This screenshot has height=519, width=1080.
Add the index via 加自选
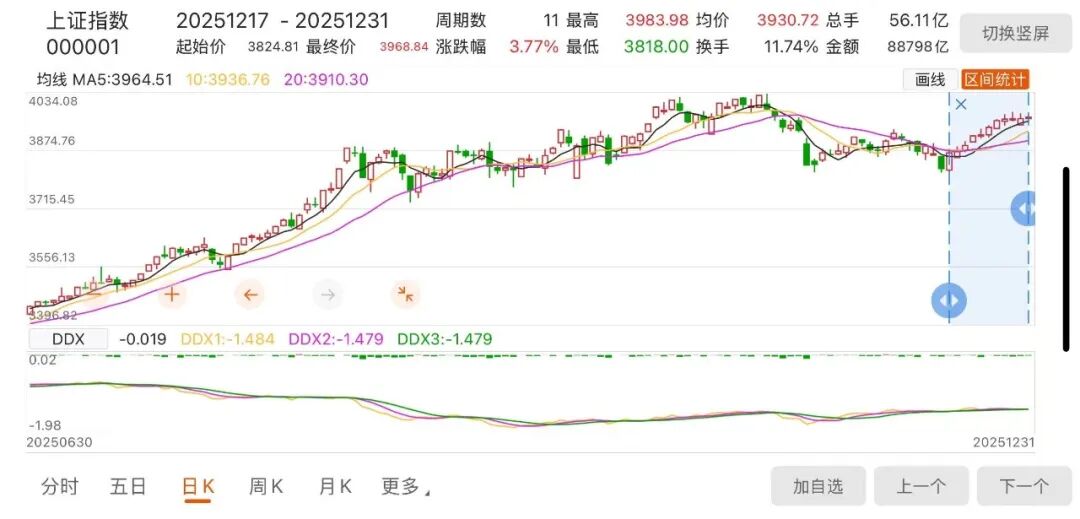tap(818, 486)
